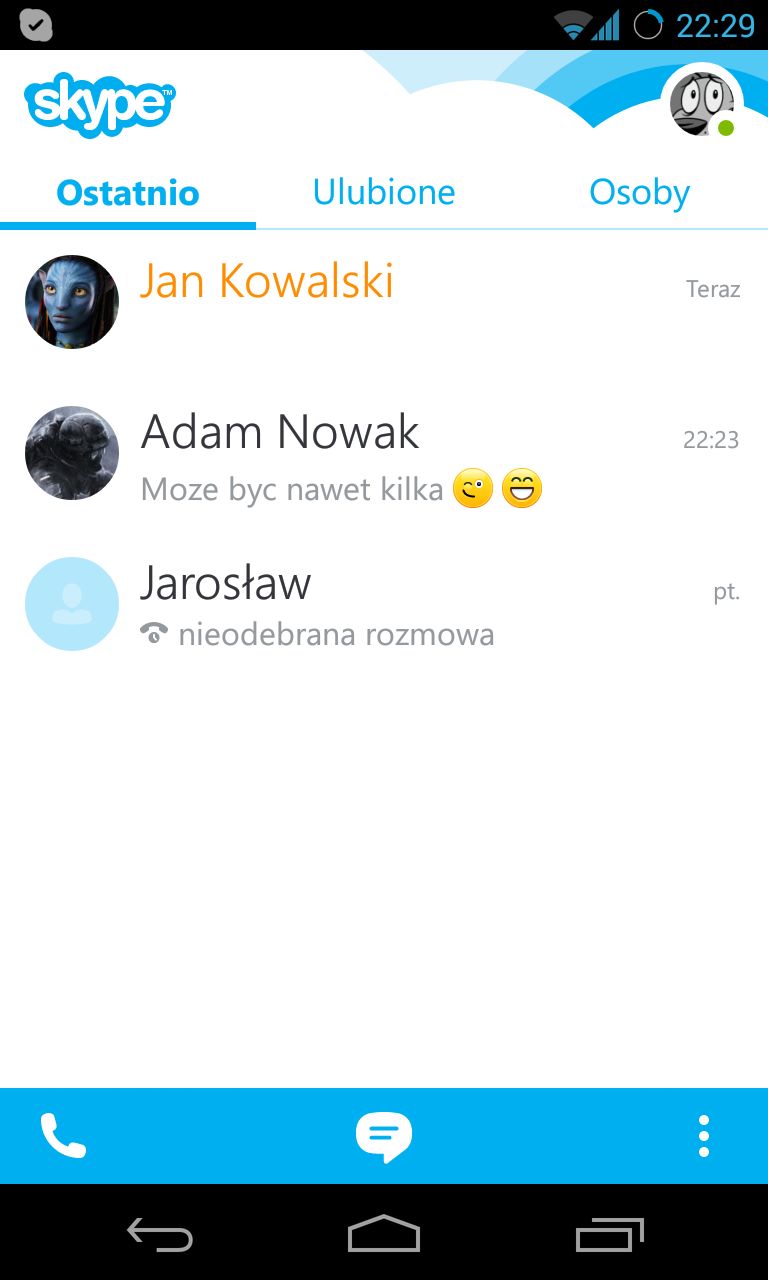The width and height of the screenshot is (768, 1280).
Task: Select the Ostatnio tab
Action: click(128, 192)
